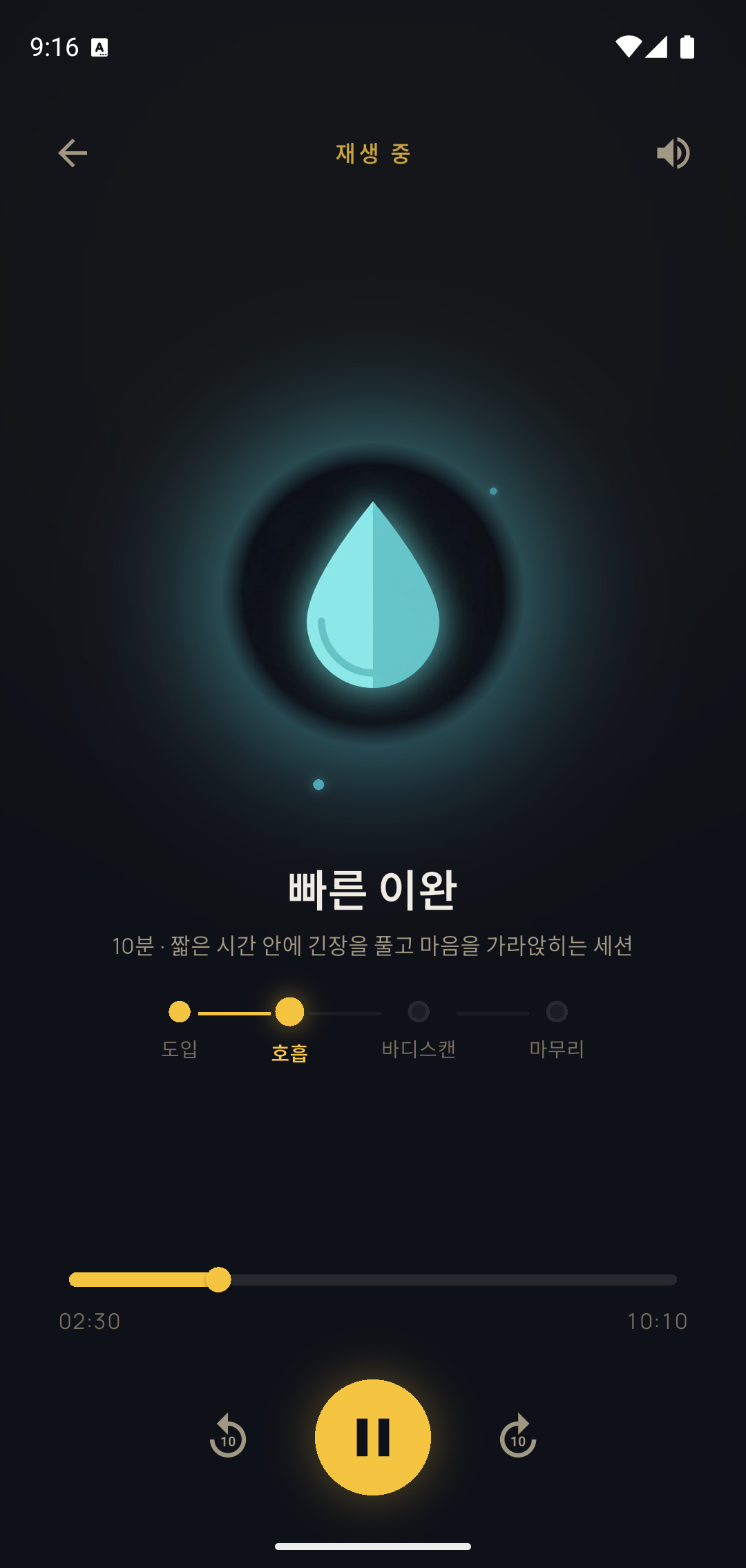Screen dimensions: 746x1568
Task: Open the volume control
Action: point(673,153)
